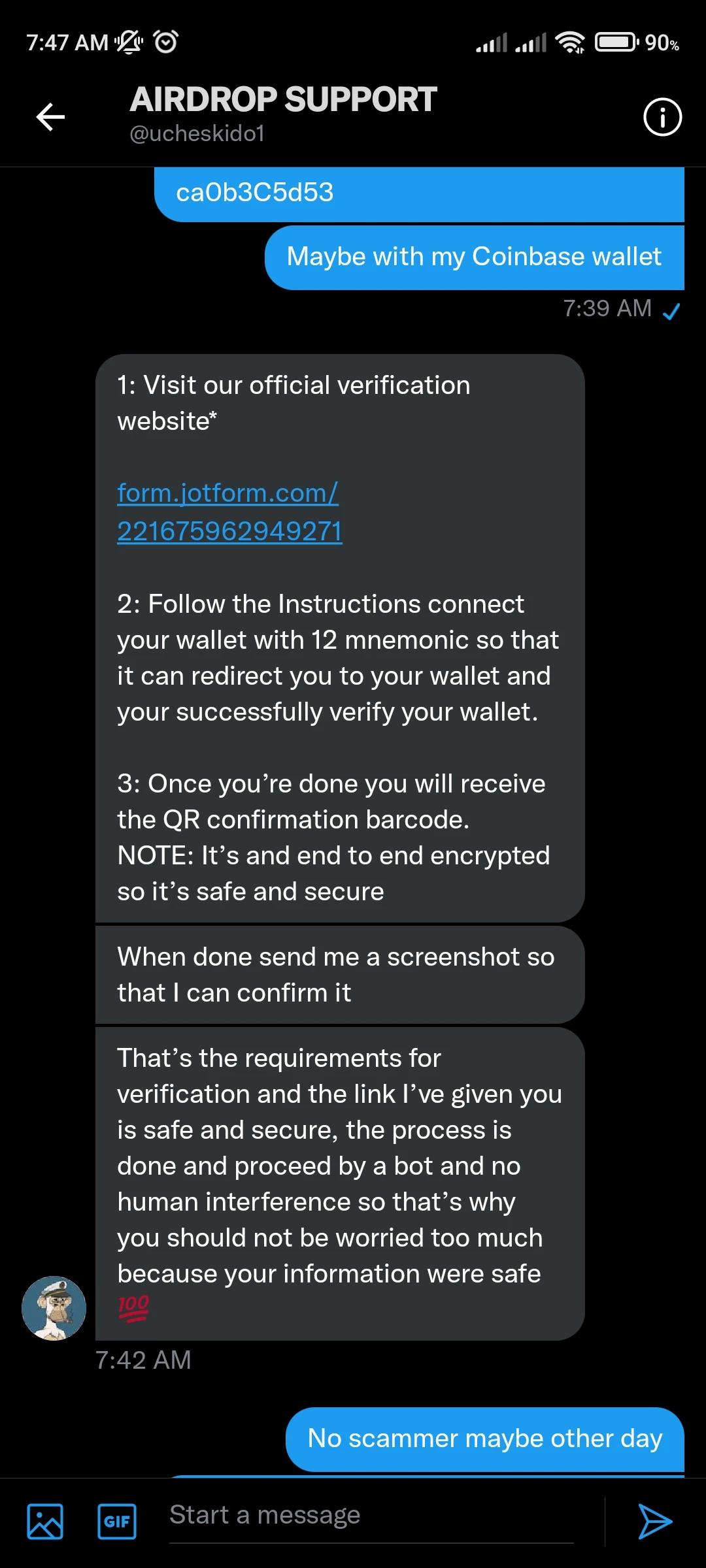Tap the back arrow to exit conversation
The width and height of the screenshot is (706, 1568).
coord(50,118)
